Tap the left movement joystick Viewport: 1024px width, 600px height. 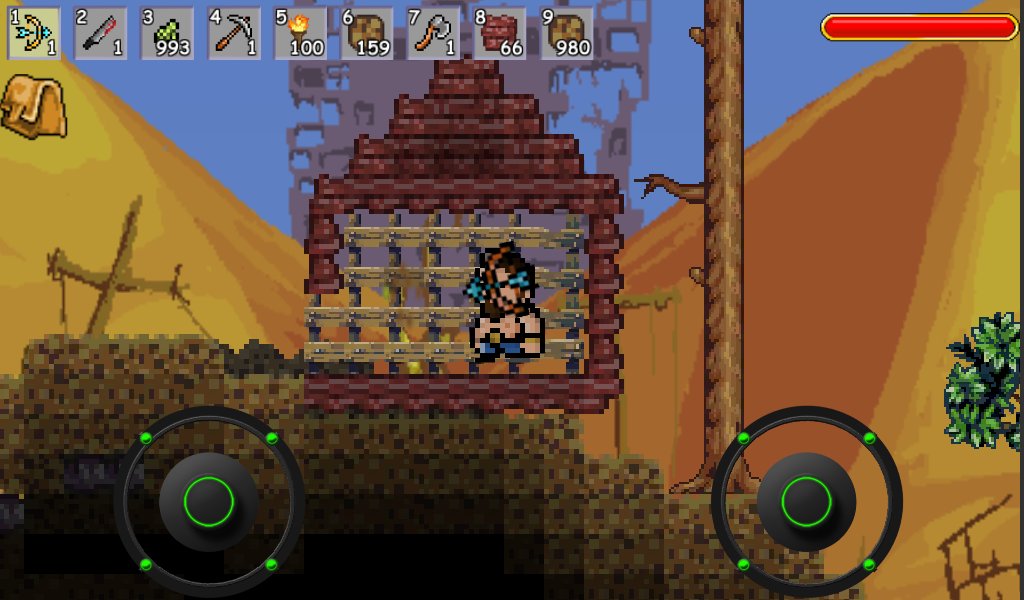209,501
